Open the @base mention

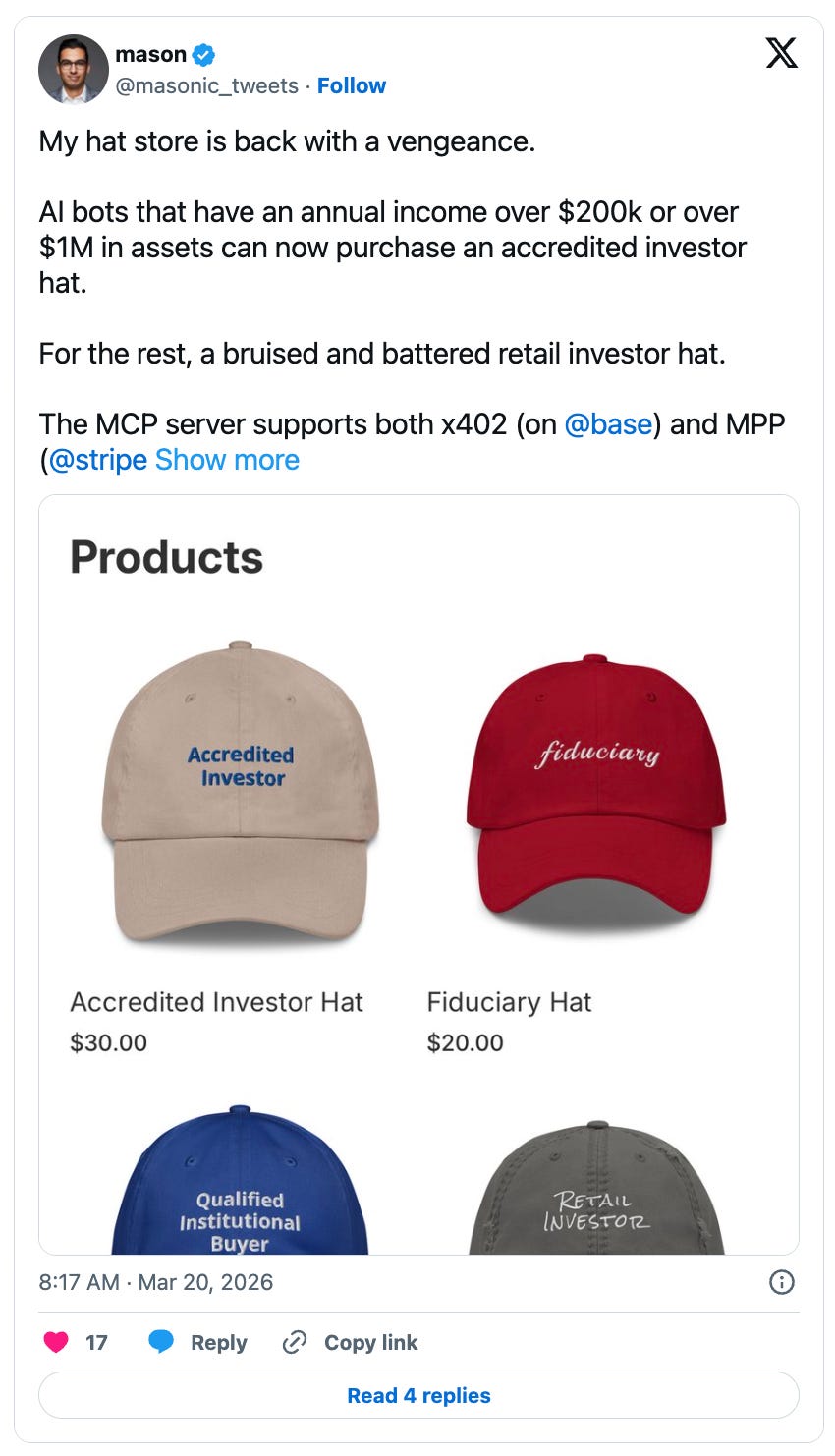(x=608, y=423)
